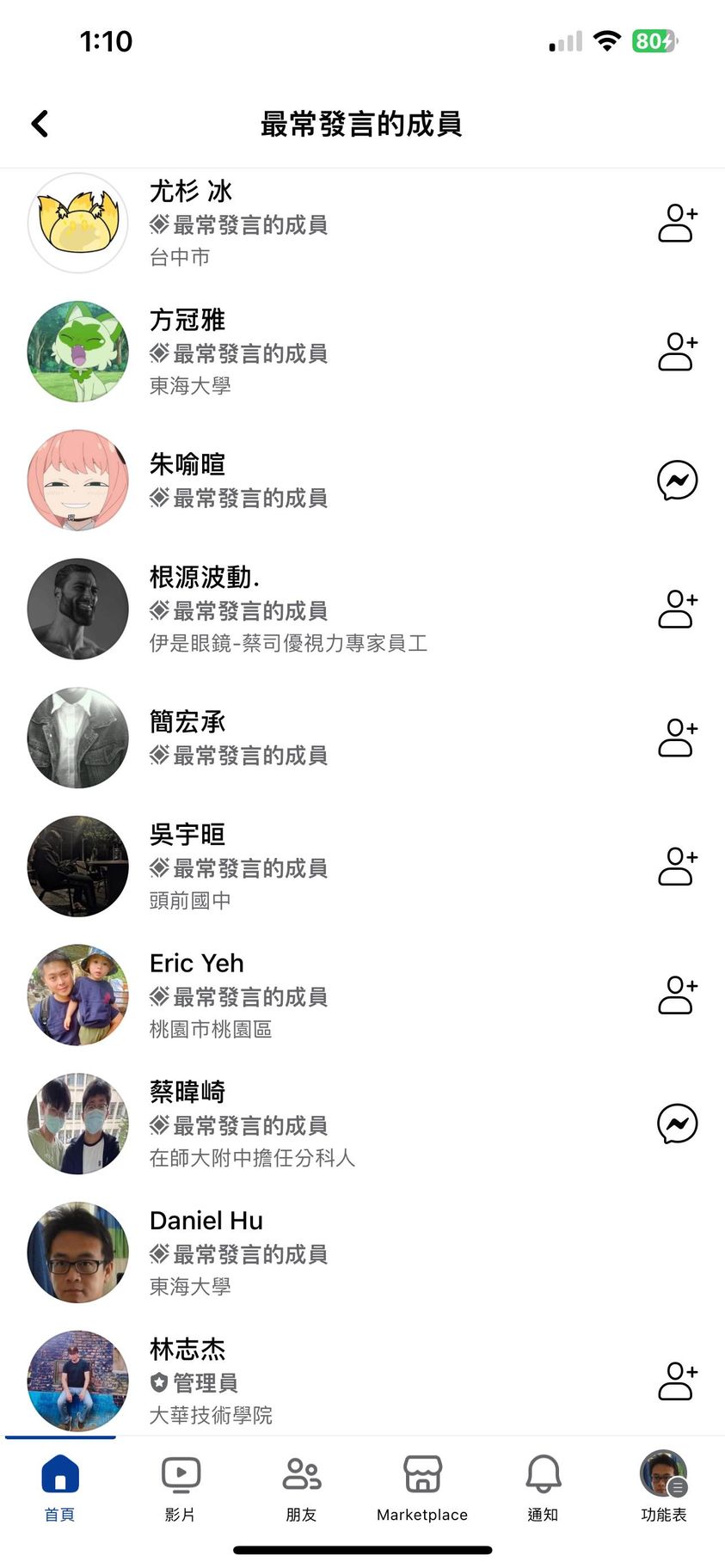Add 林志杰 as a friend
725x1568 pixels.
678,1381
